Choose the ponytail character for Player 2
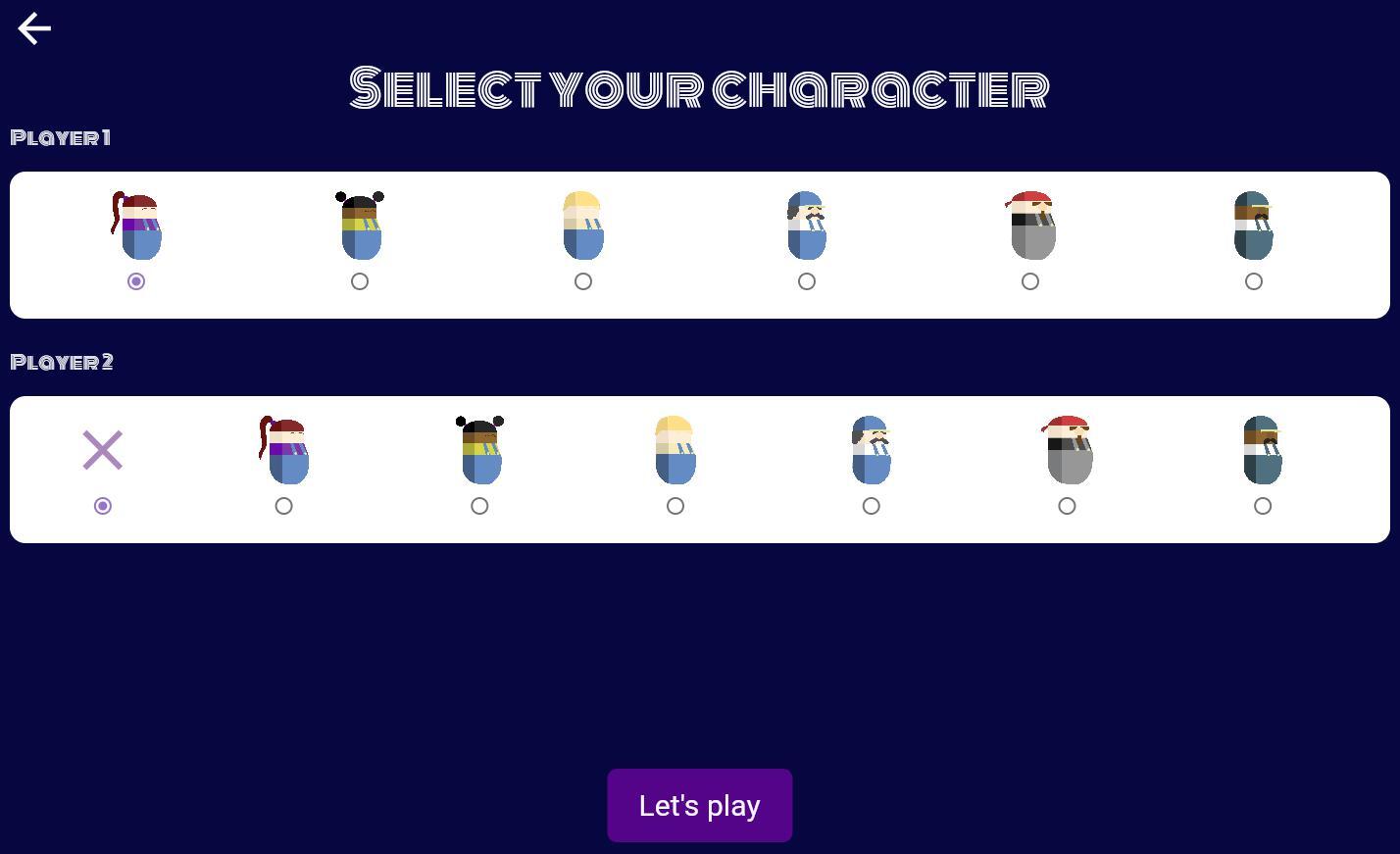1400x854 pixels. click(x=283, y=506)
